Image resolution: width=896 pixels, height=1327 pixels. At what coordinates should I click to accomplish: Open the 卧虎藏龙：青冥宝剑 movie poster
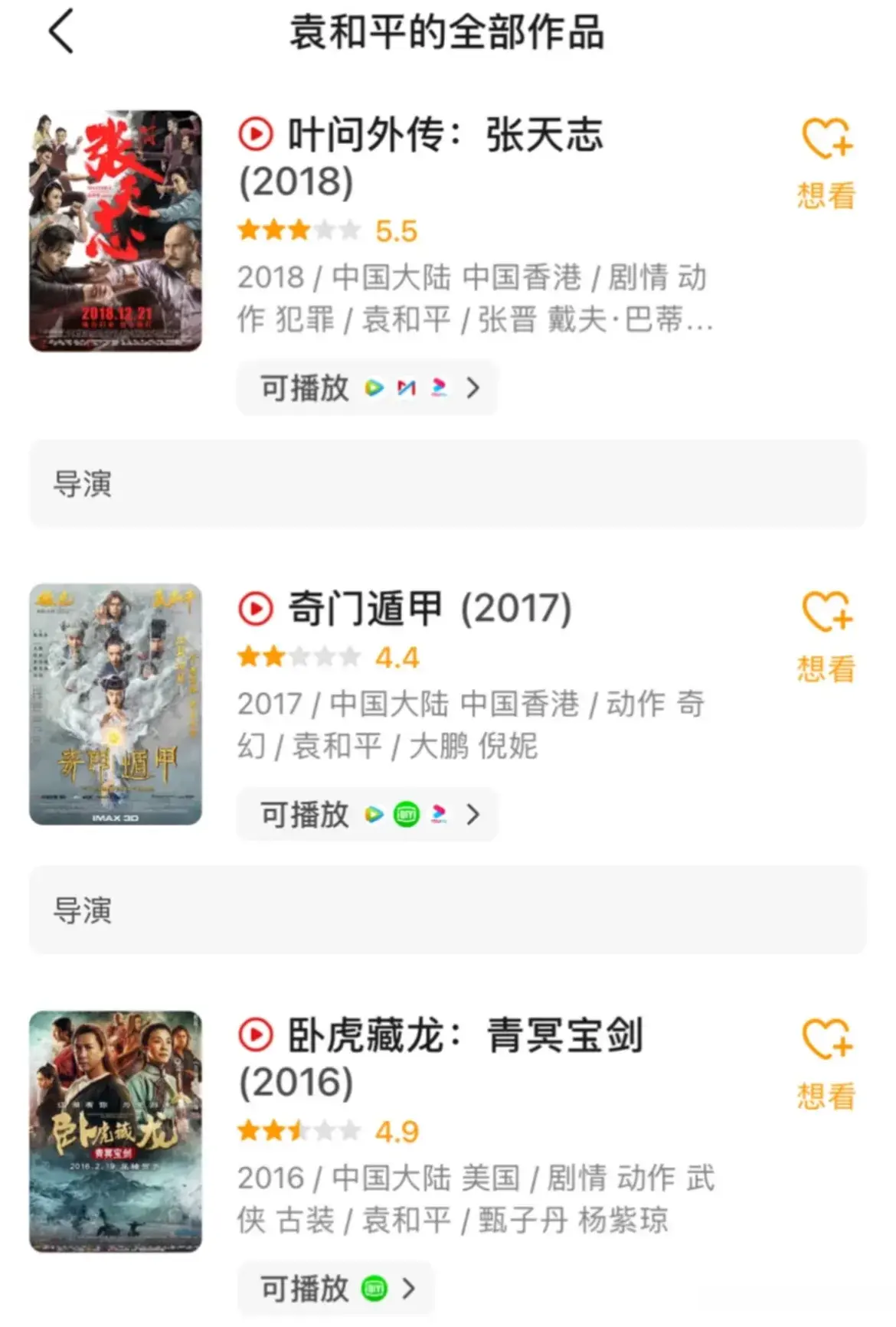coord(116,1131)
